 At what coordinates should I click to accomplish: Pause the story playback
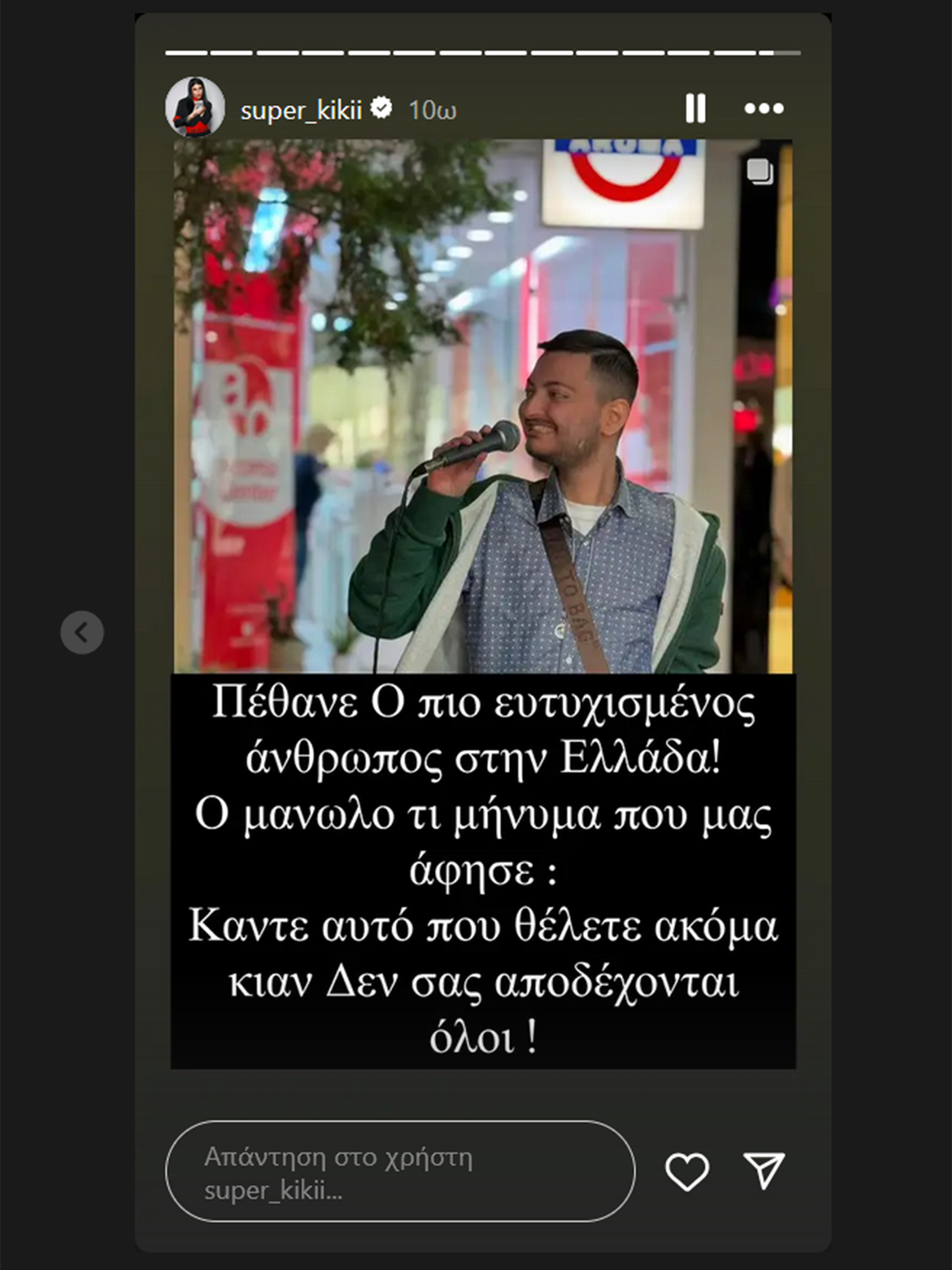pos(695,108)
